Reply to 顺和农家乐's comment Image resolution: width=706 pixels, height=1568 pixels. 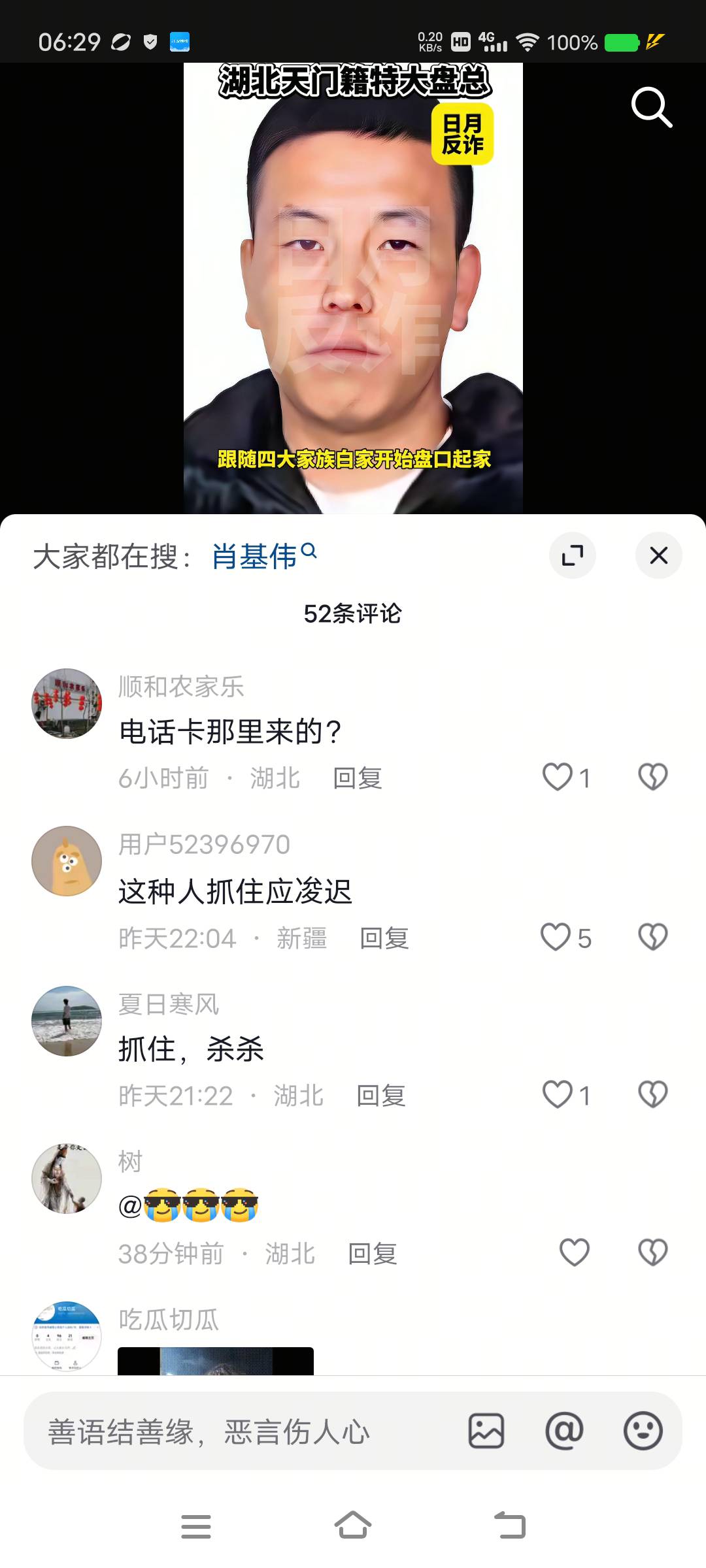357,778
